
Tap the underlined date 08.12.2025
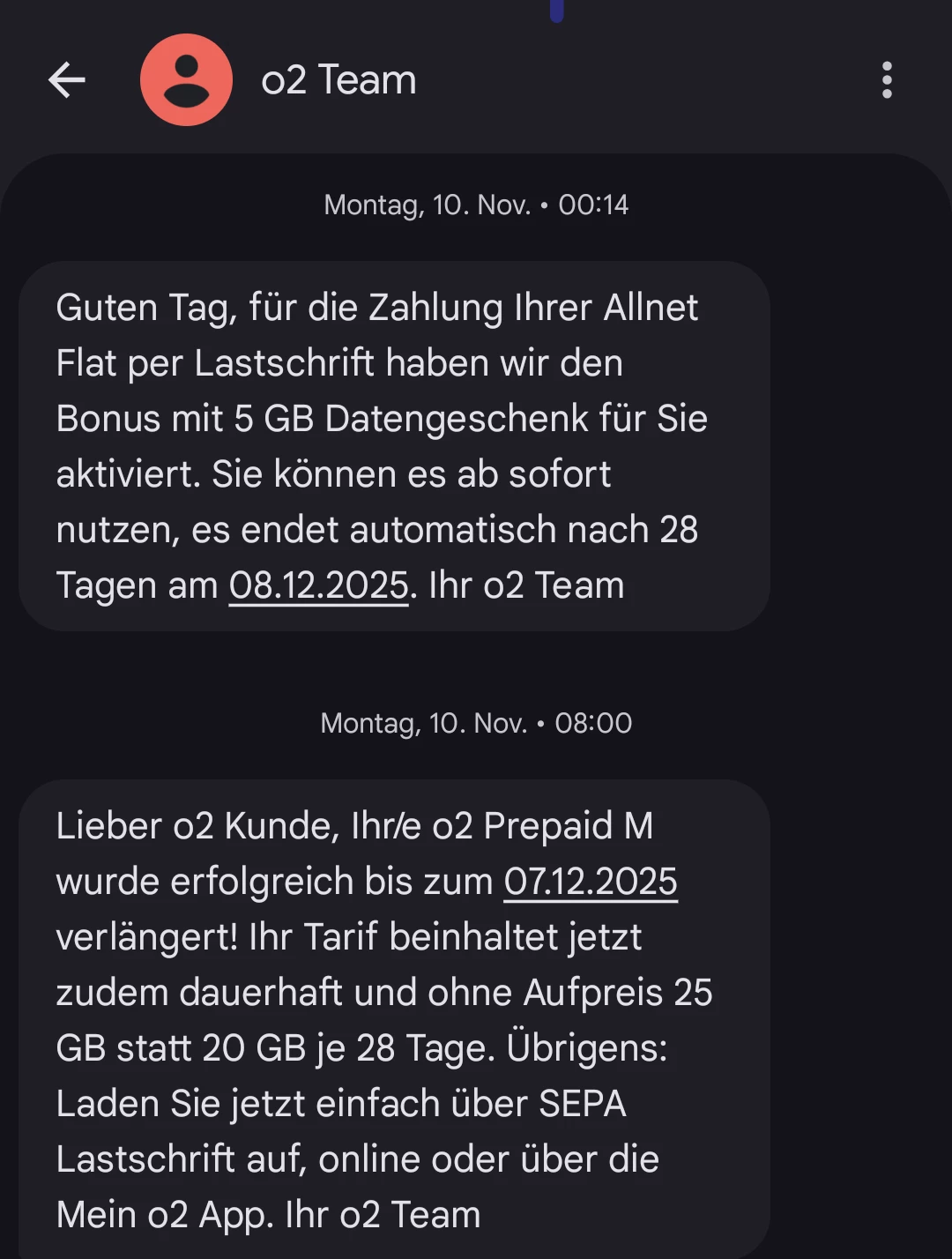pos(318,585)
